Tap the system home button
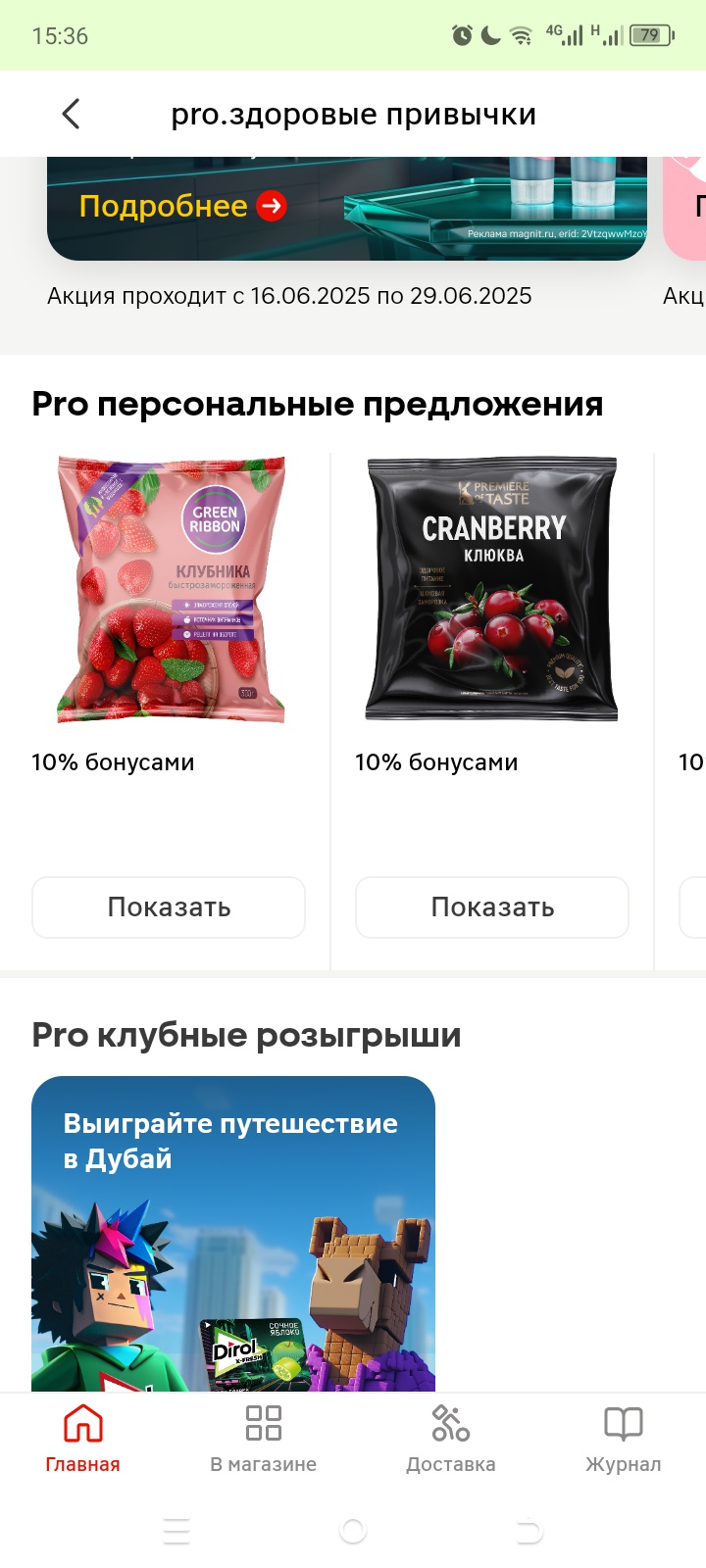This screenshot has width=706, height=1568. tap(353, 1531)
